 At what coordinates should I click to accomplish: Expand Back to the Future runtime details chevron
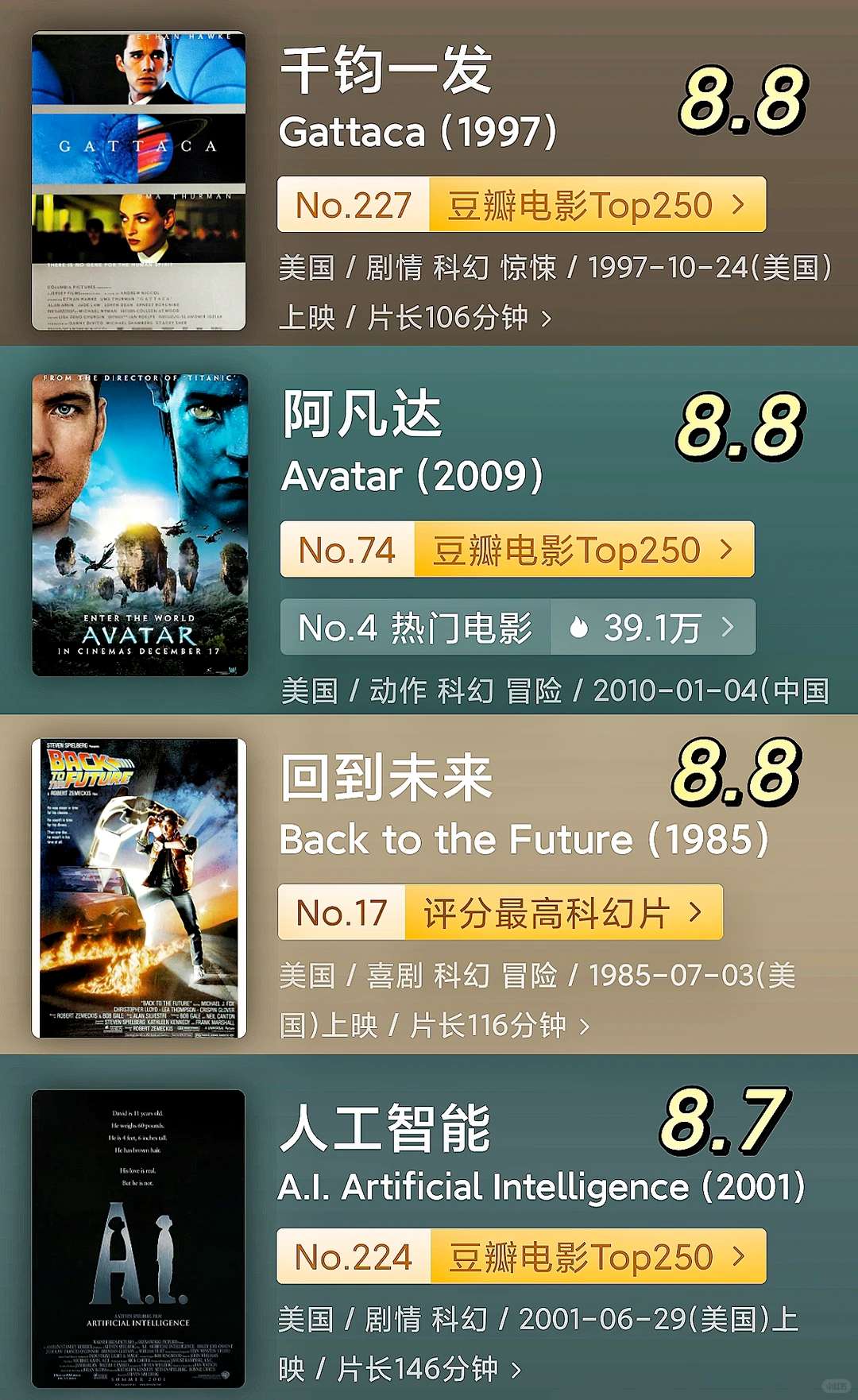(586, 1025)
